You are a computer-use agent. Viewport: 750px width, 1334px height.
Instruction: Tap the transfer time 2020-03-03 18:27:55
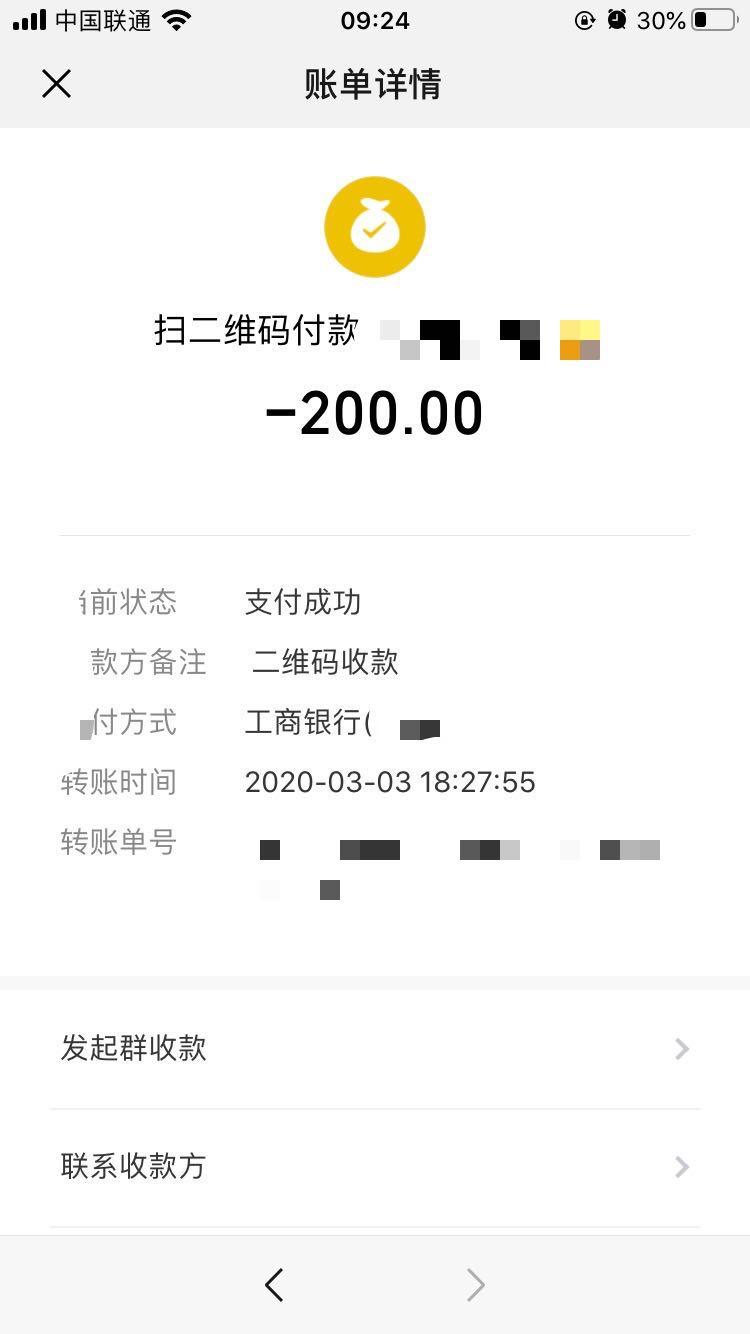pos(391,782)
